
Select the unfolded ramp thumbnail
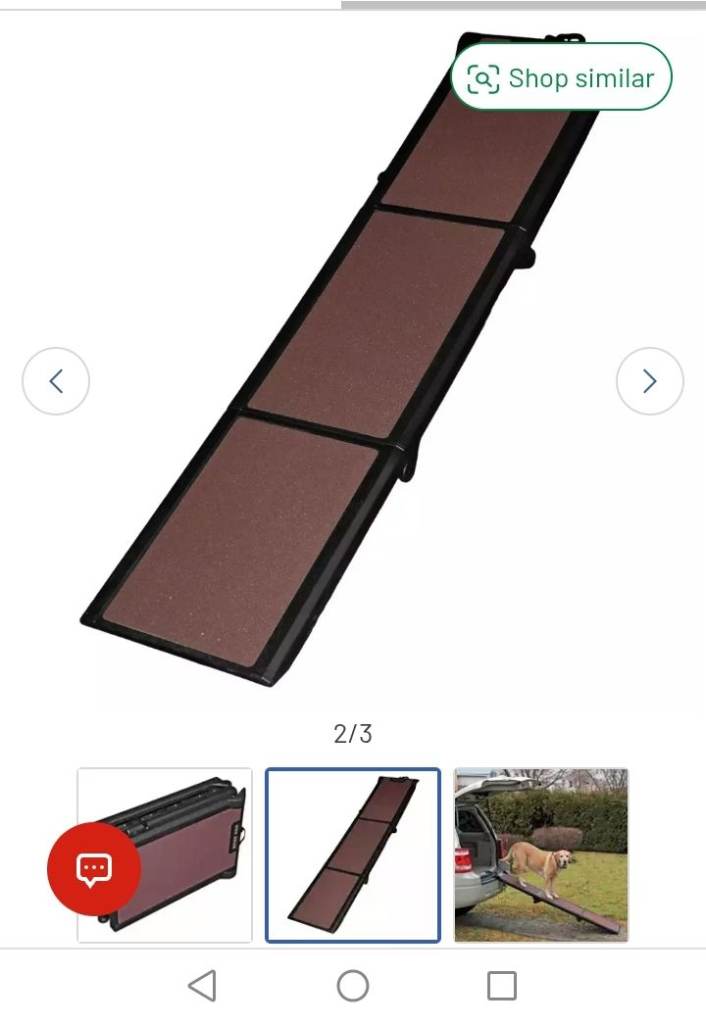pyautogui.click(x=352, y=855)
